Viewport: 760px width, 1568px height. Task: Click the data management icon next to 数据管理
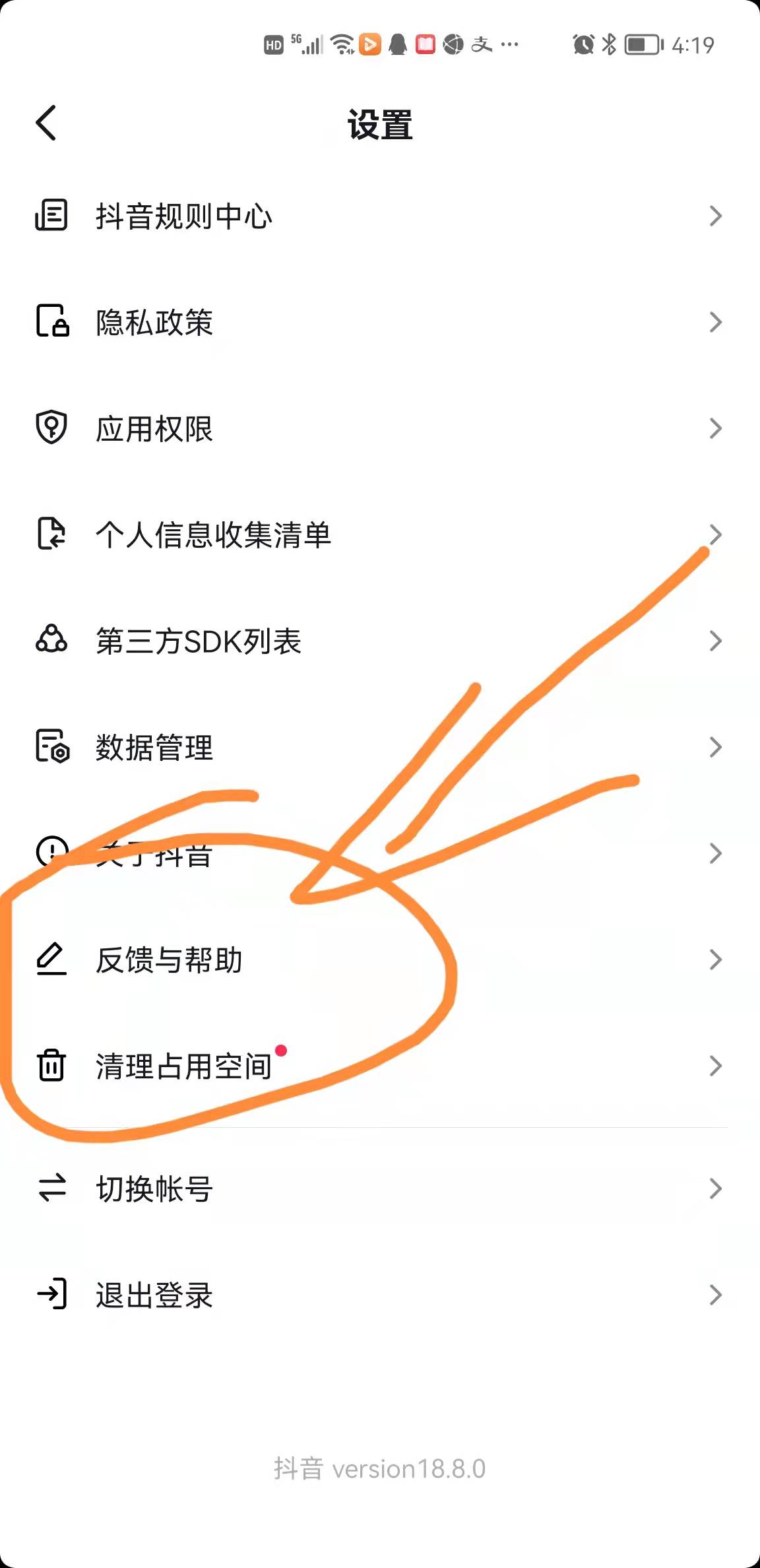tap(51, 747)
